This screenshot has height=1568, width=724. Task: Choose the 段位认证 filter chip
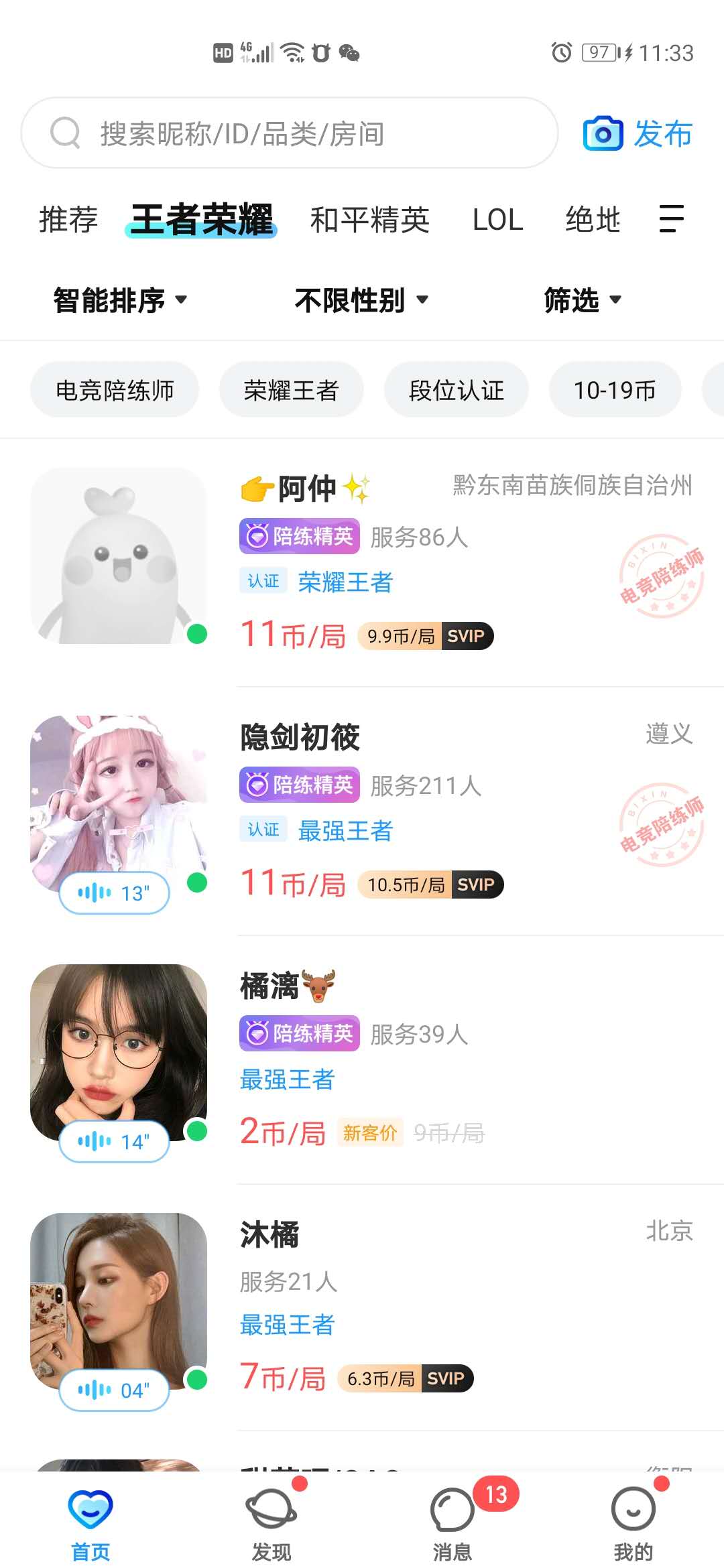(x=456, y=390)
